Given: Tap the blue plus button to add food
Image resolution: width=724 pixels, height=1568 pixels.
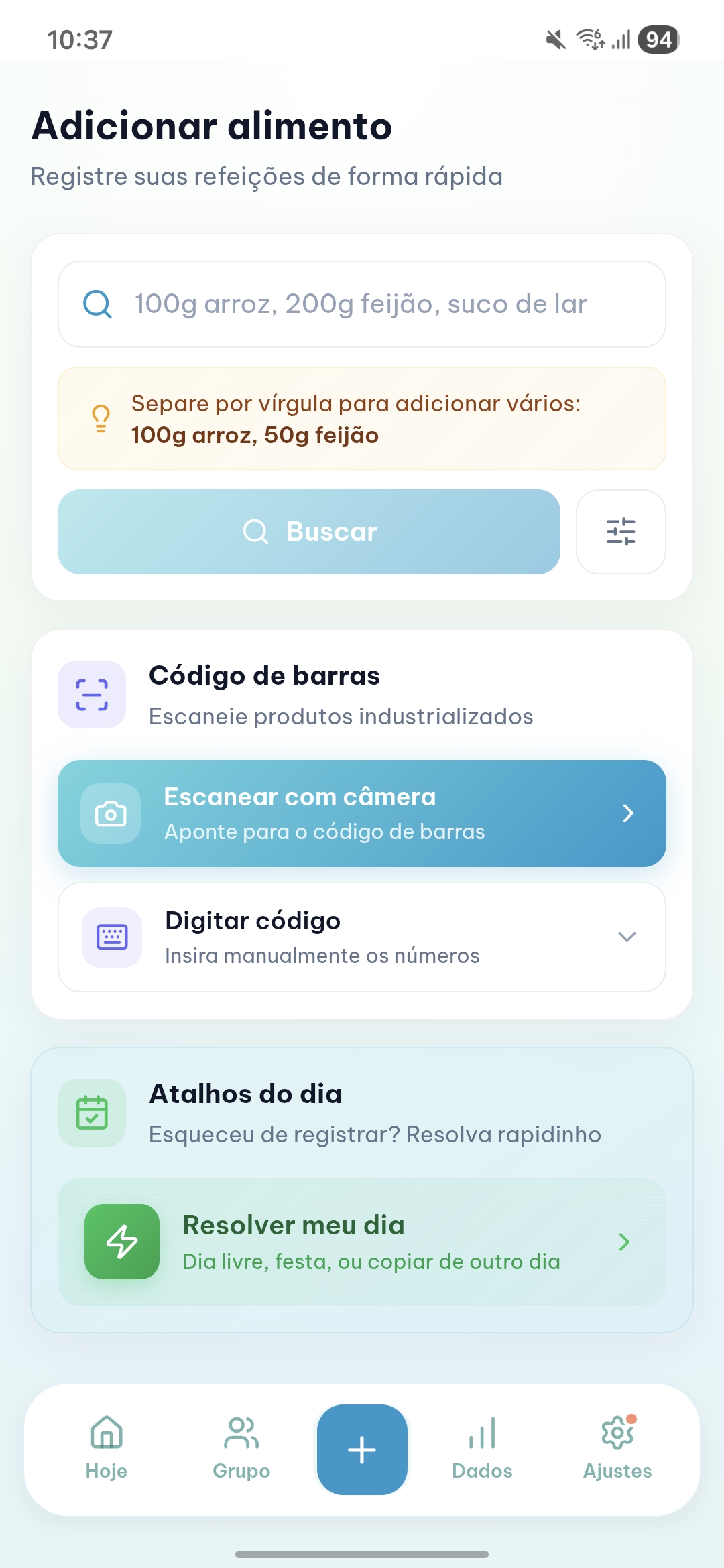Looking at the screenshot, I should 361,1450.
